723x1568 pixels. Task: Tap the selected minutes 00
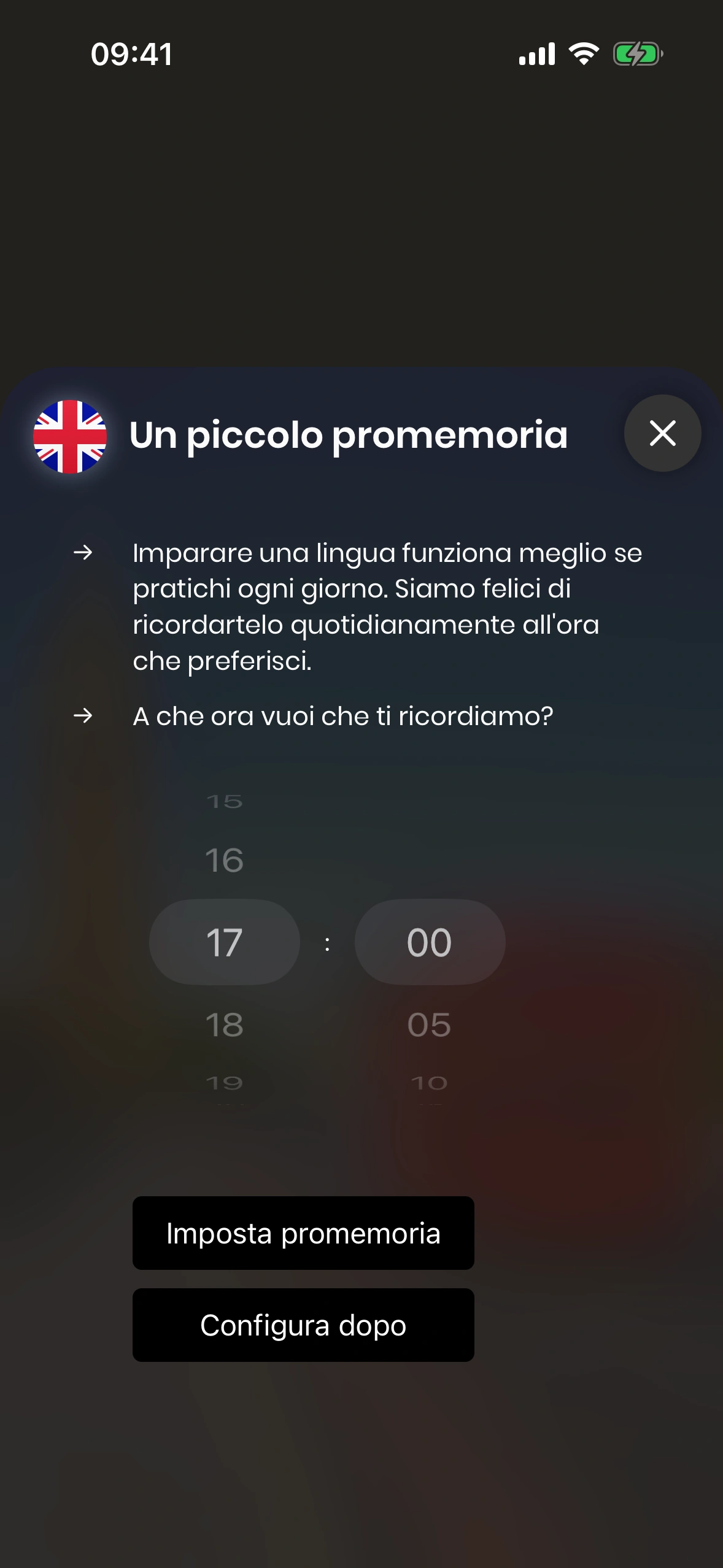tap(429, 942)
